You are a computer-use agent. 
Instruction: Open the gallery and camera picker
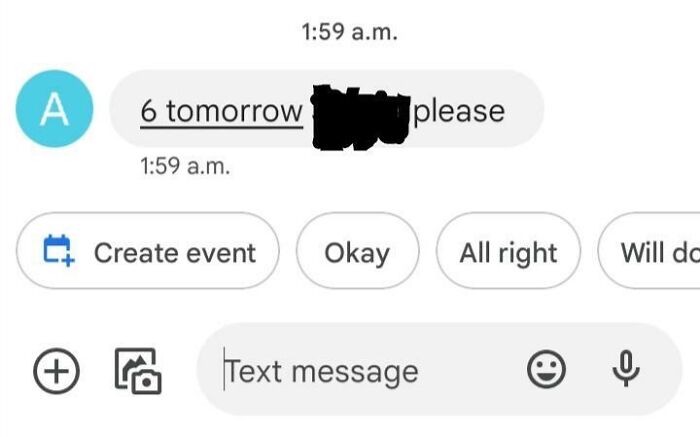click(x=138, y=371)
